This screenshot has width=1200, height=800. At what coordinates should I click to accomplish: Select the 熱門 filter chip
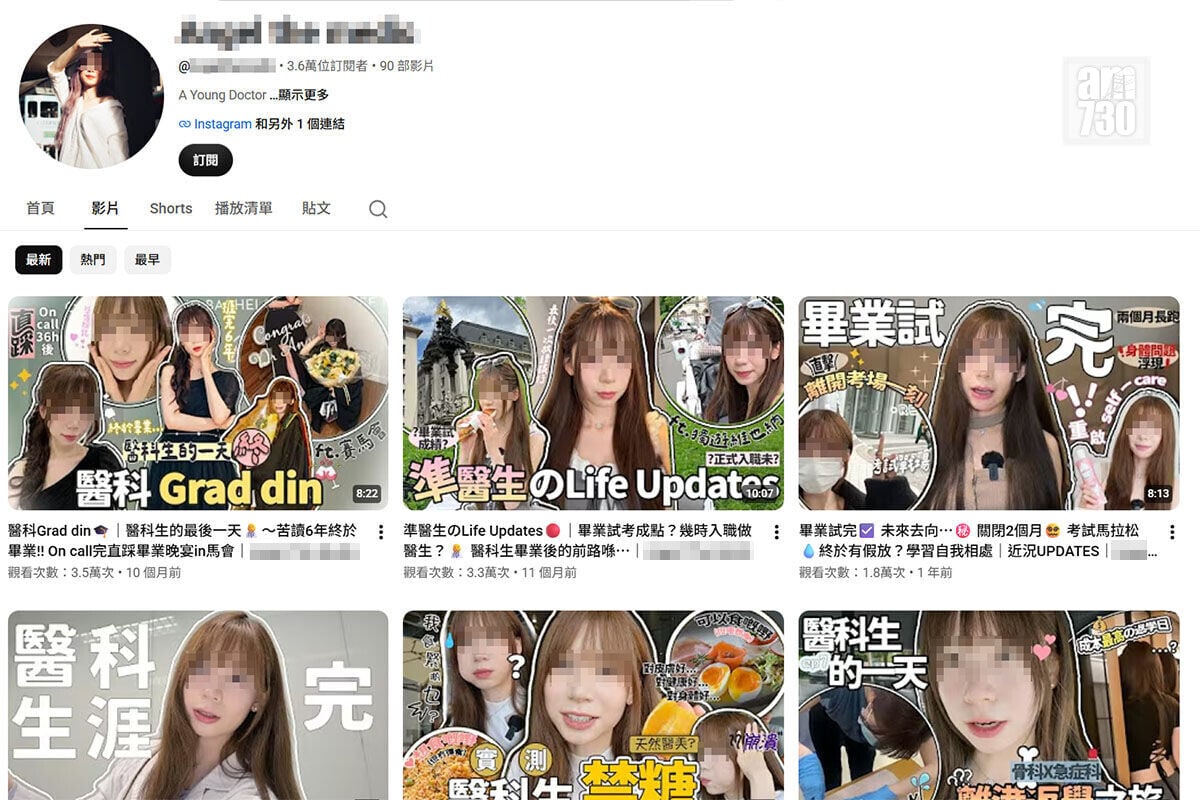[93, 260]
